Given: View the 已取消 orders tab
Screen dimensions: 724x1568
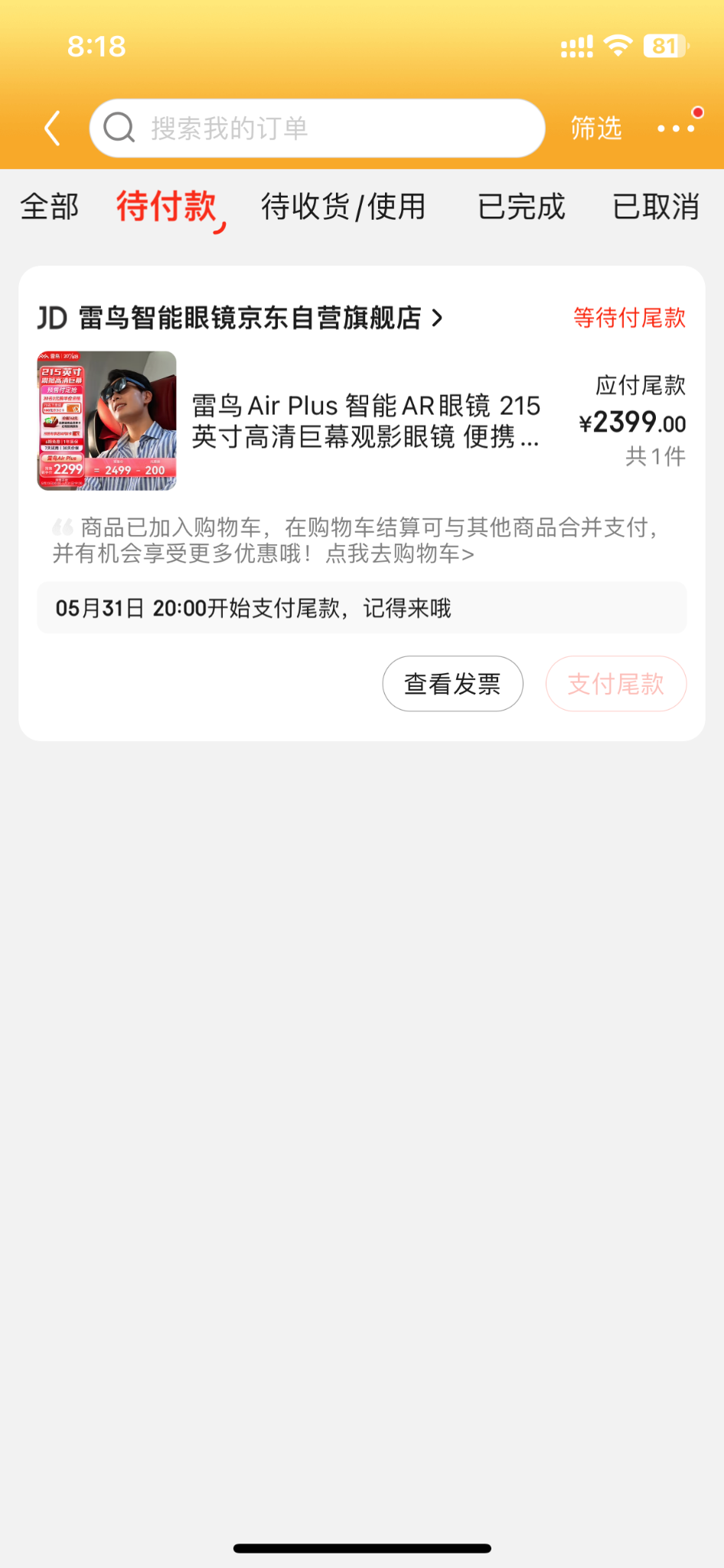Looking at the screenshot, I should click(x=656, y=207).
